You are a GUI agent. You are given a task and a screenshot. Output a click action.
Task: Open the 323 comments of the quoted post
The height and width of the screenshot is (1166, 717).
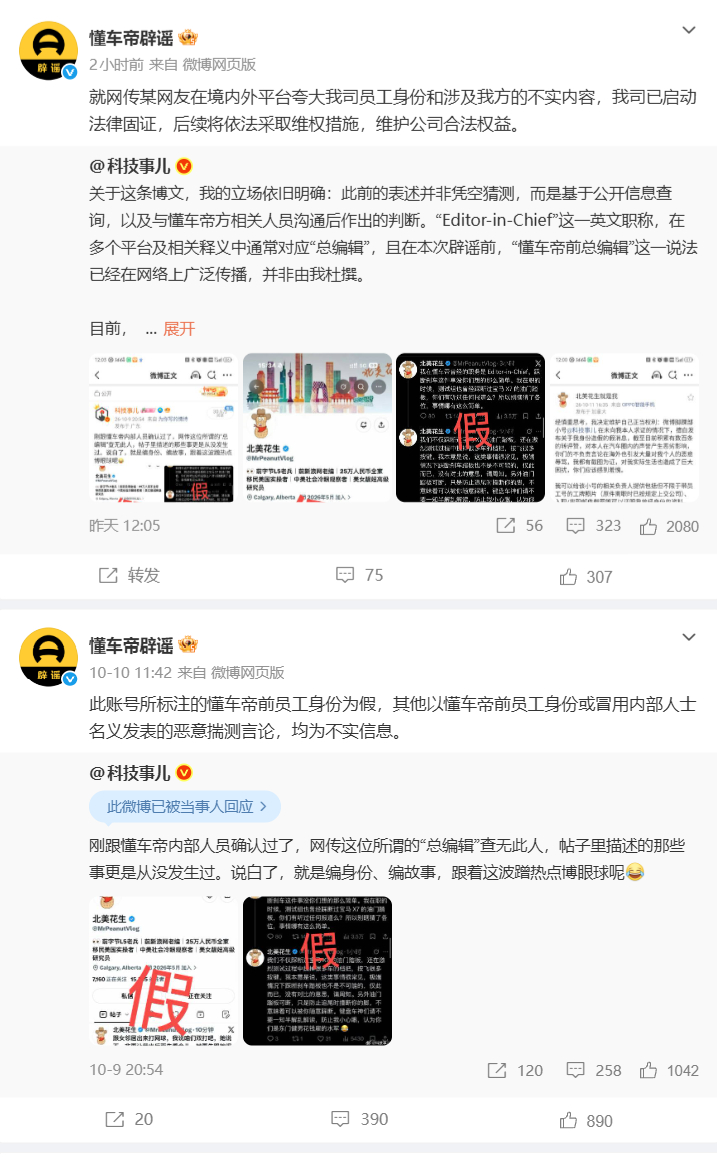(x=594, y=526)
